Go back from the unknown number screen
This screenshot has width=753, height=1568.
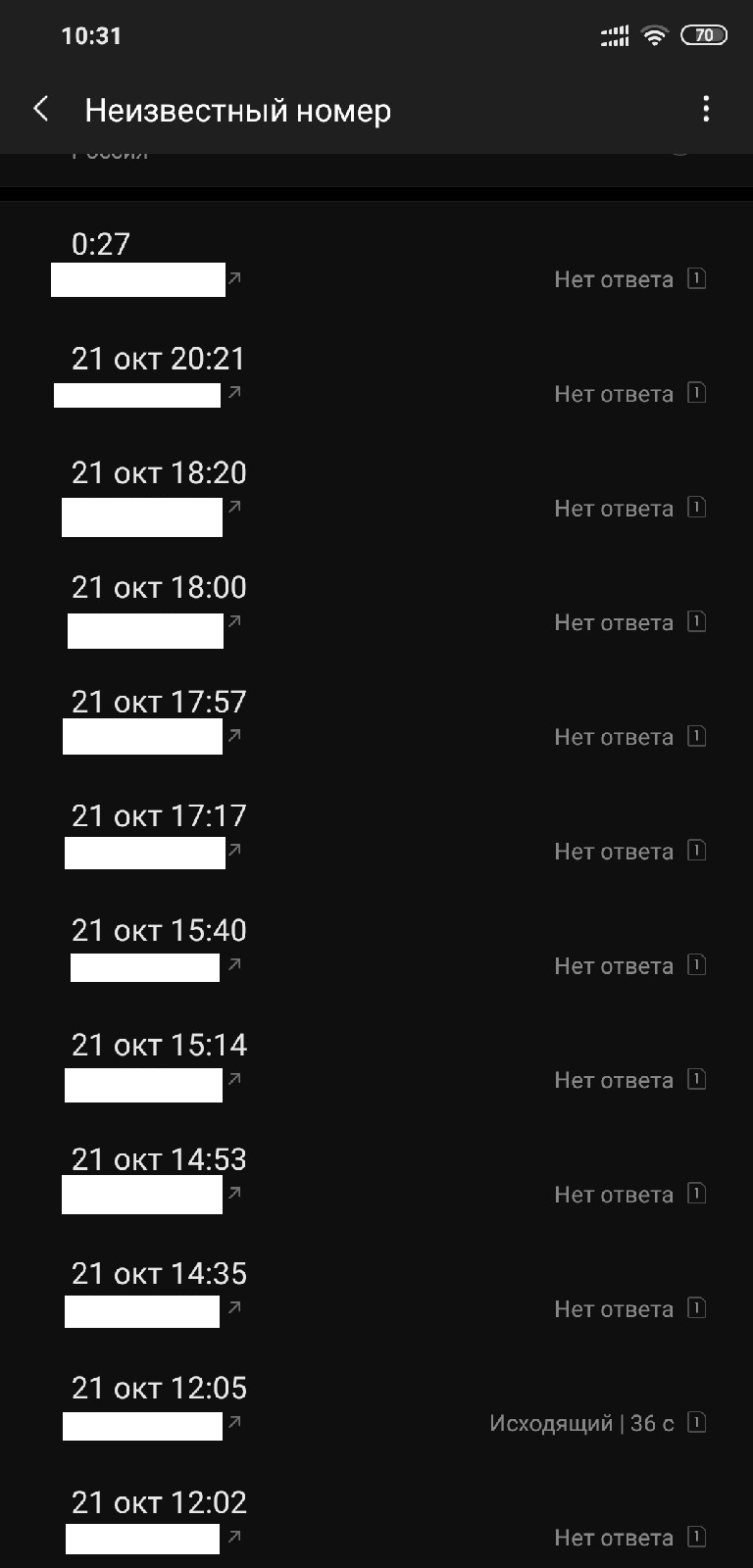point(41,109)
